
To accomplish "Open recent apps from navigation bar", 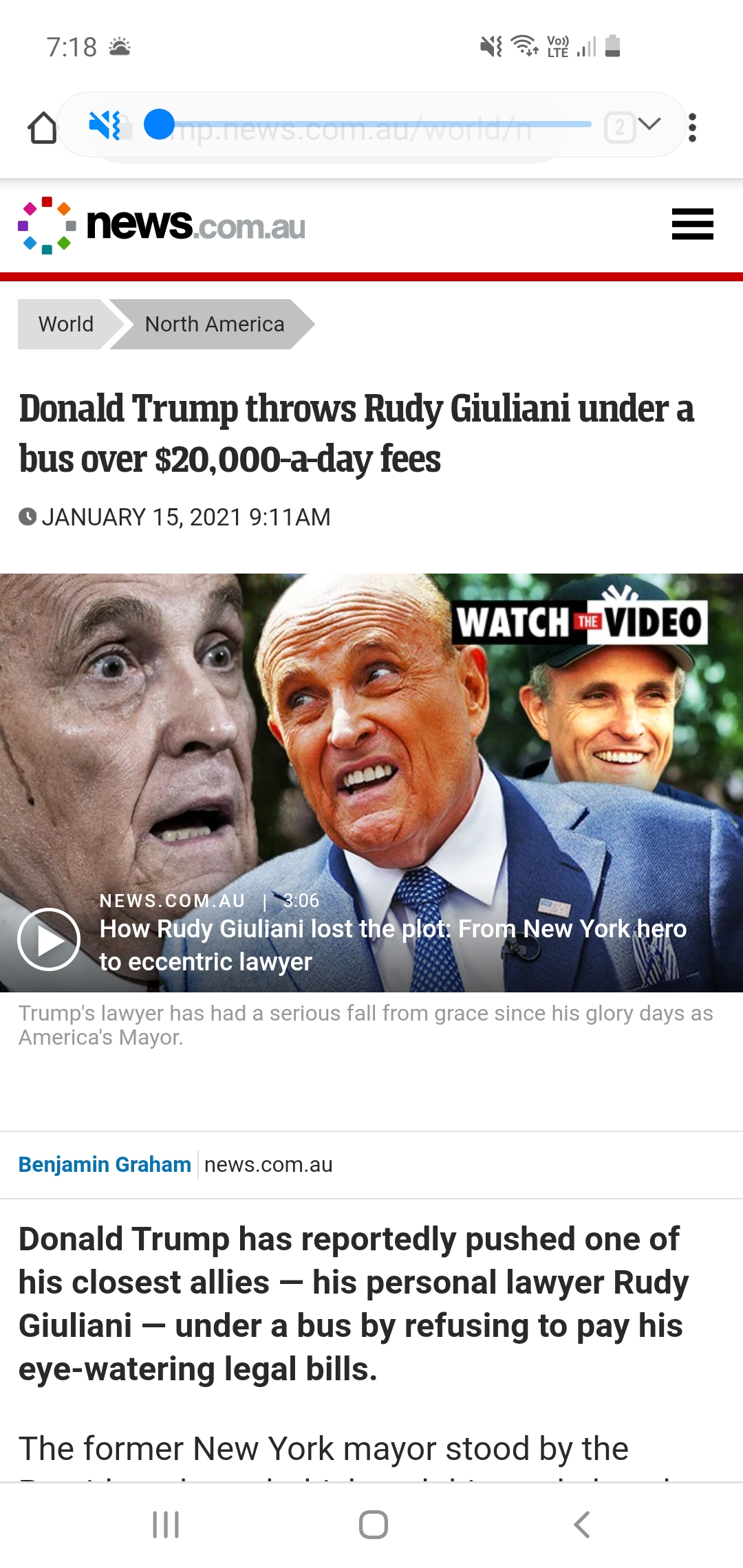I will tap(166, 1525).
